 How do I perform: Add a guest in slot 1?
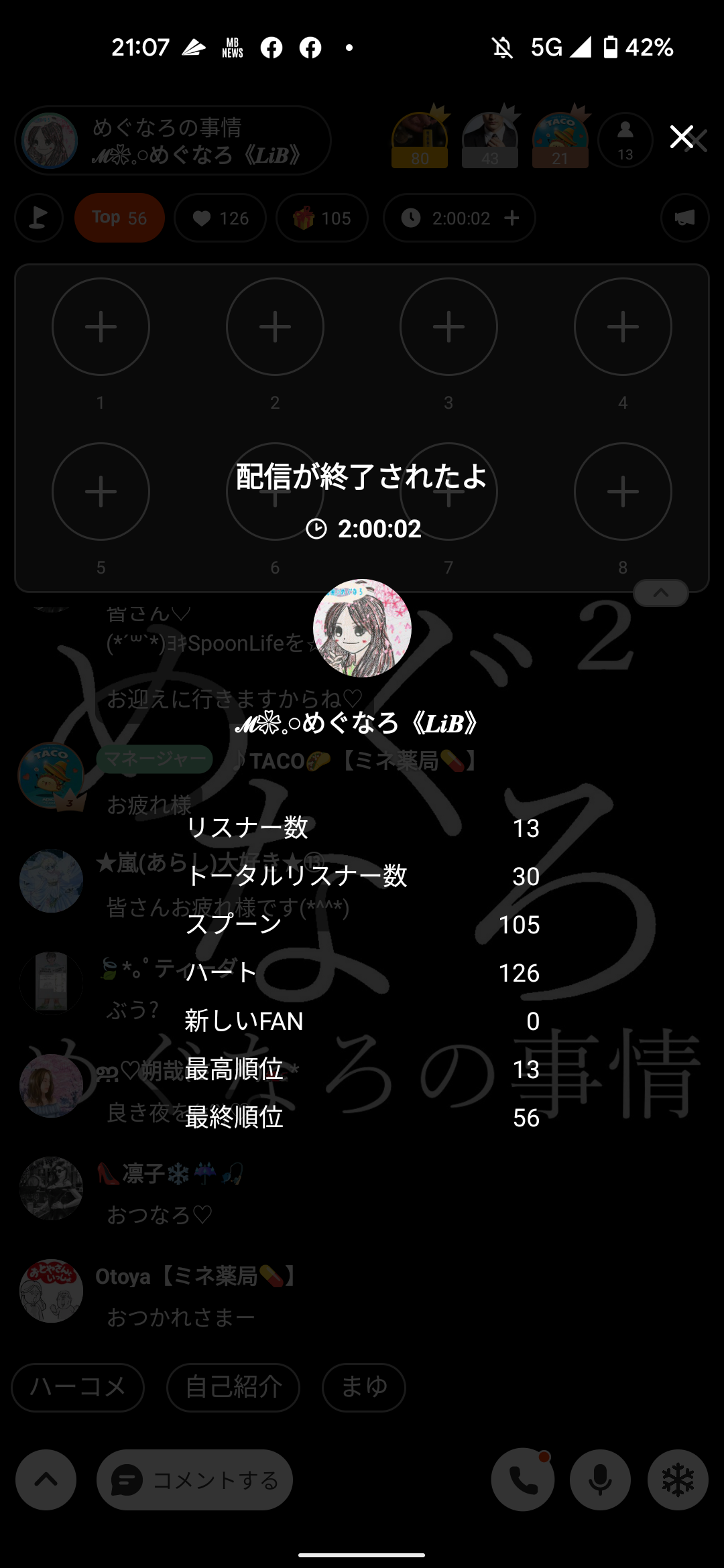click(100, 326)
